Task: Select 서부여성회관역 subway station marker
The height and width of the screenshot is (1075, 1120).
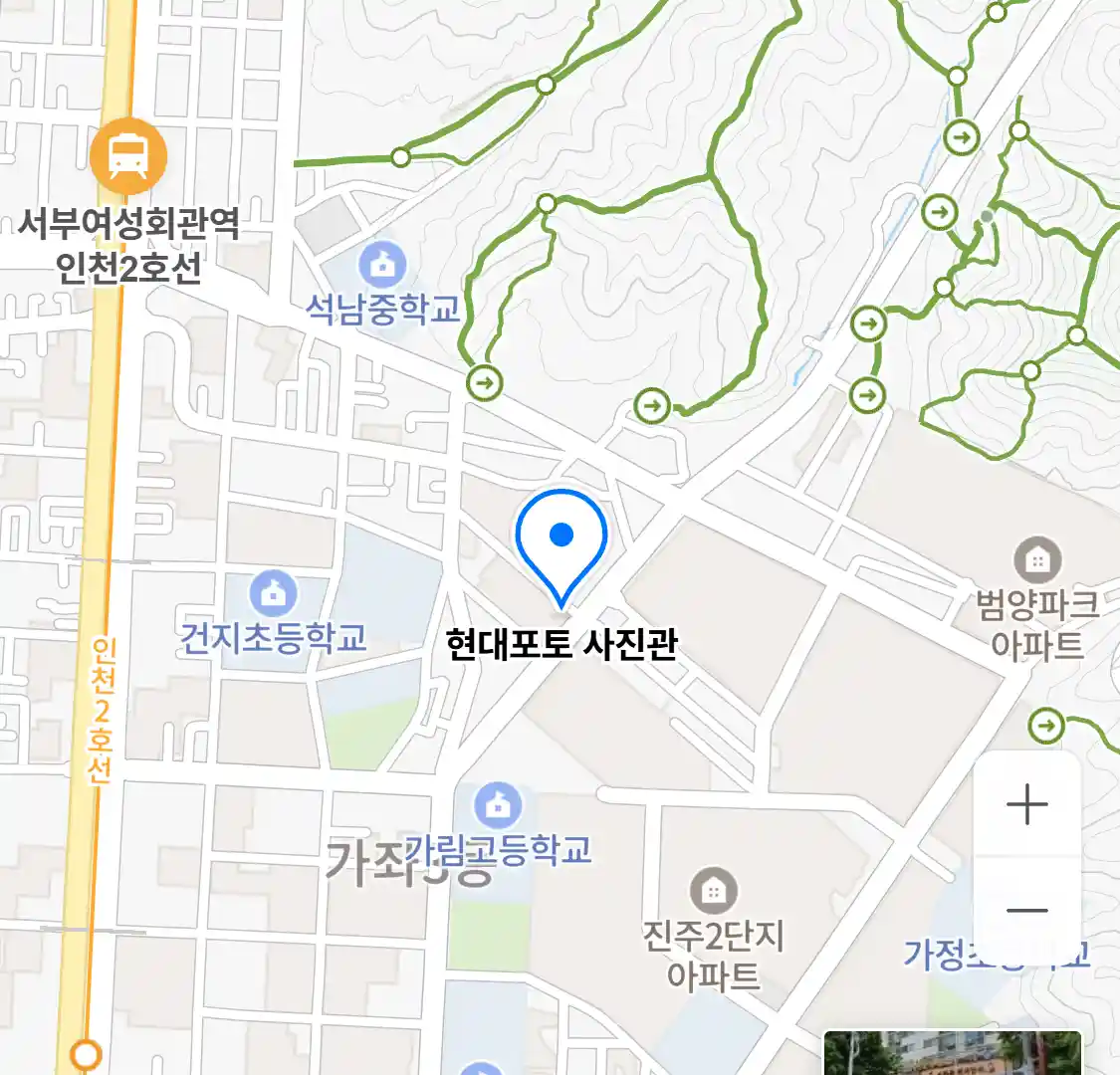Action: (128, 156)
